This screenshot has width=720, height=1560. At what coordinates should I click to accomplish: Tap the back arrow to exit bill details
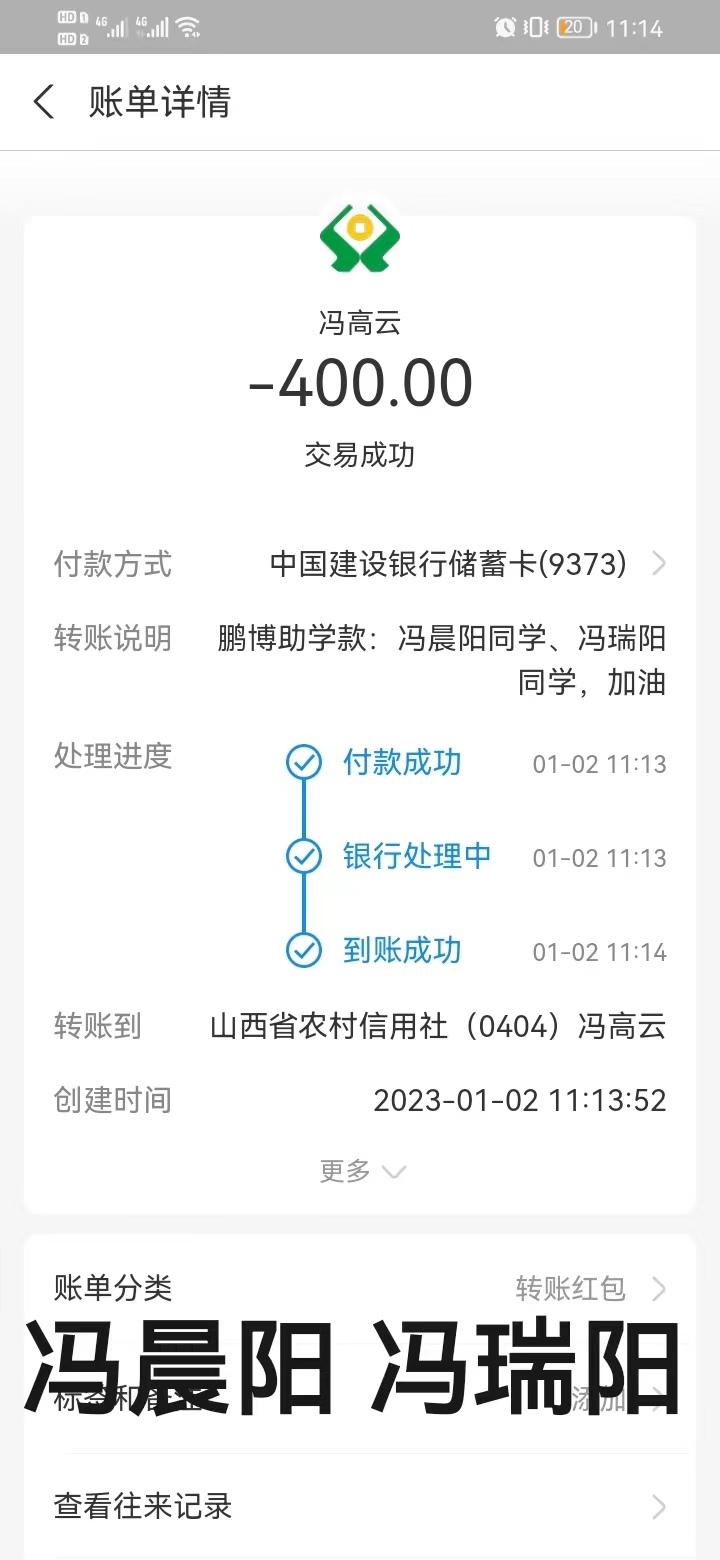[x=42, y=102]
